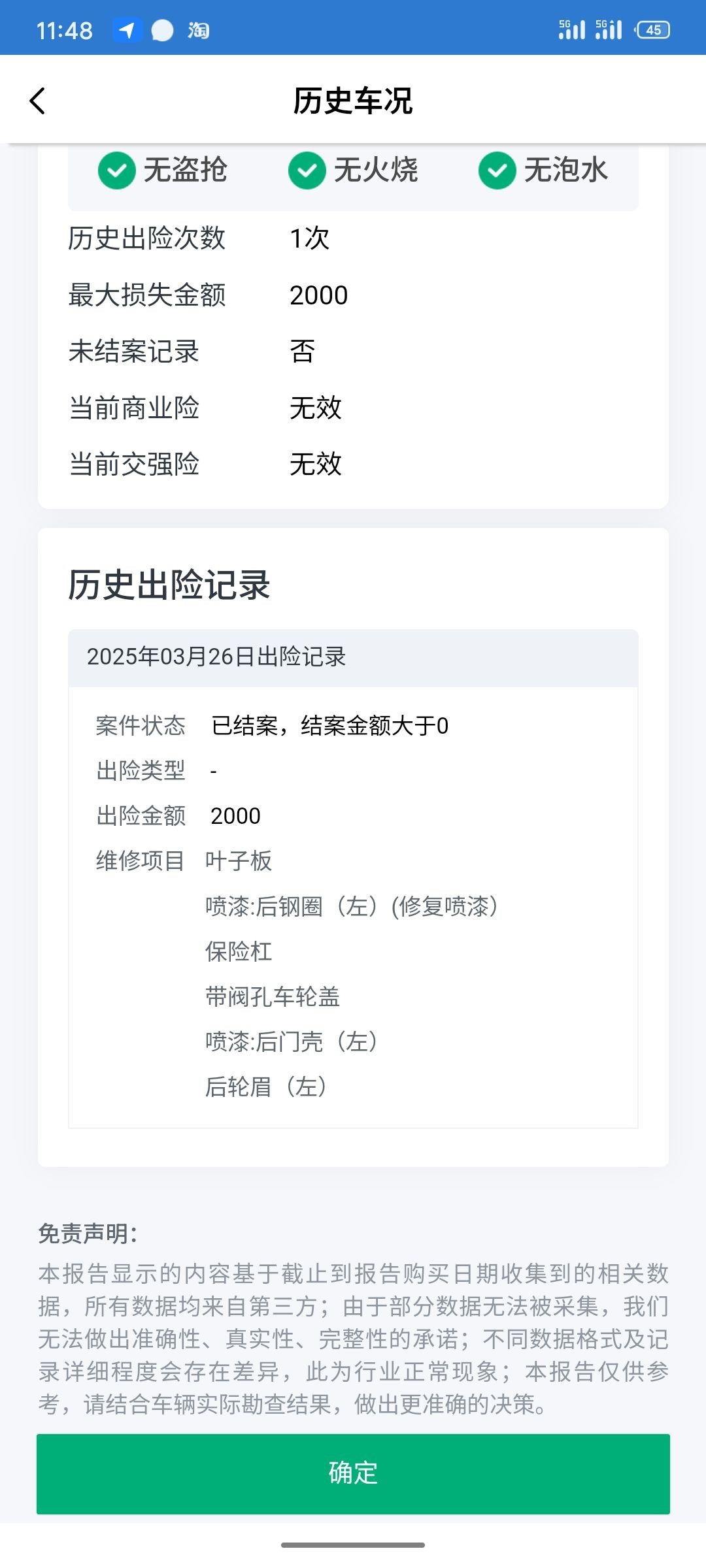706x1568 pixels.
Task: Confirm with the green 确定 button
Action: [x=353, y=1473]
